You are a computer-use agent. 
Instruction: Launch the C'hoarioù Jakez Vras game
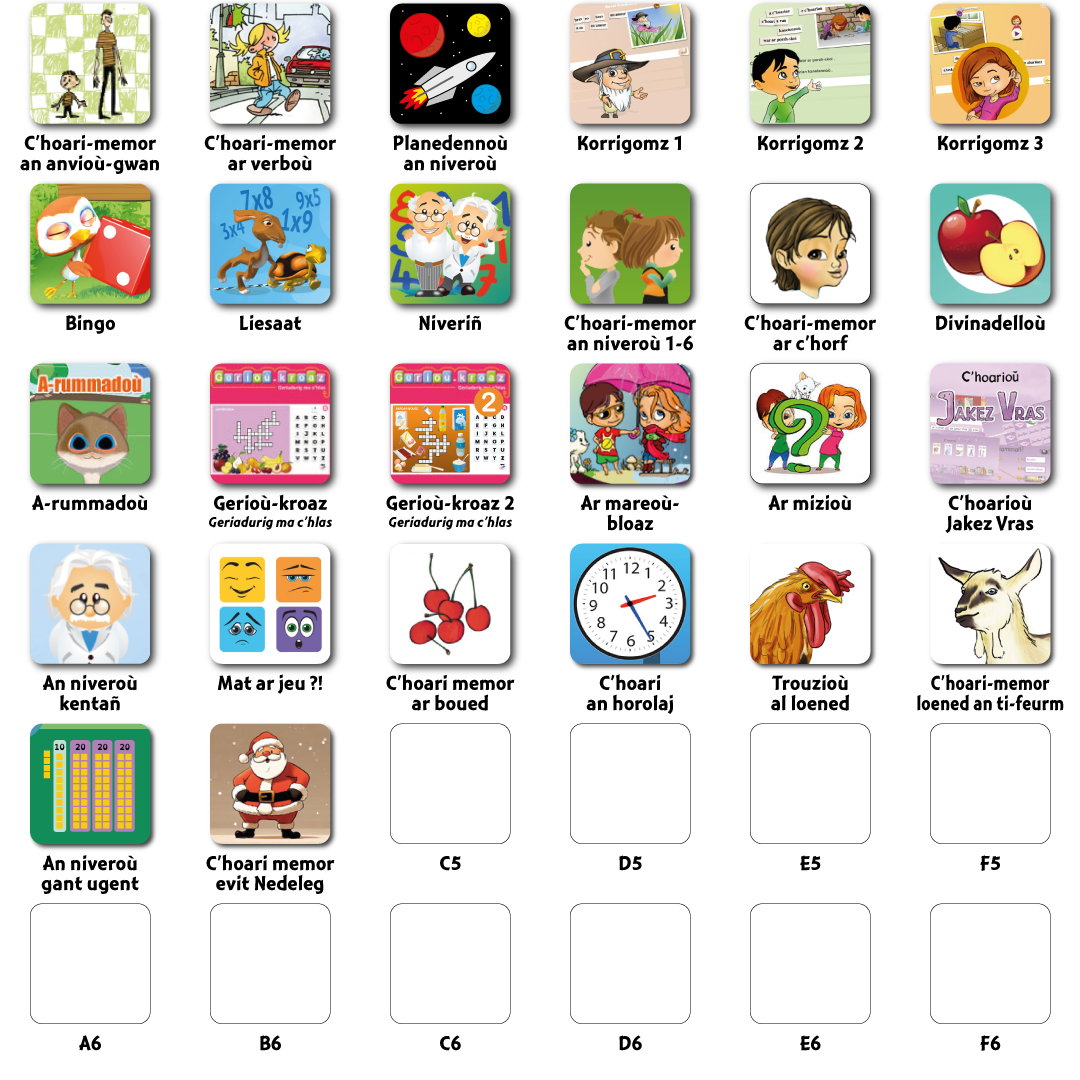[990, 423]
